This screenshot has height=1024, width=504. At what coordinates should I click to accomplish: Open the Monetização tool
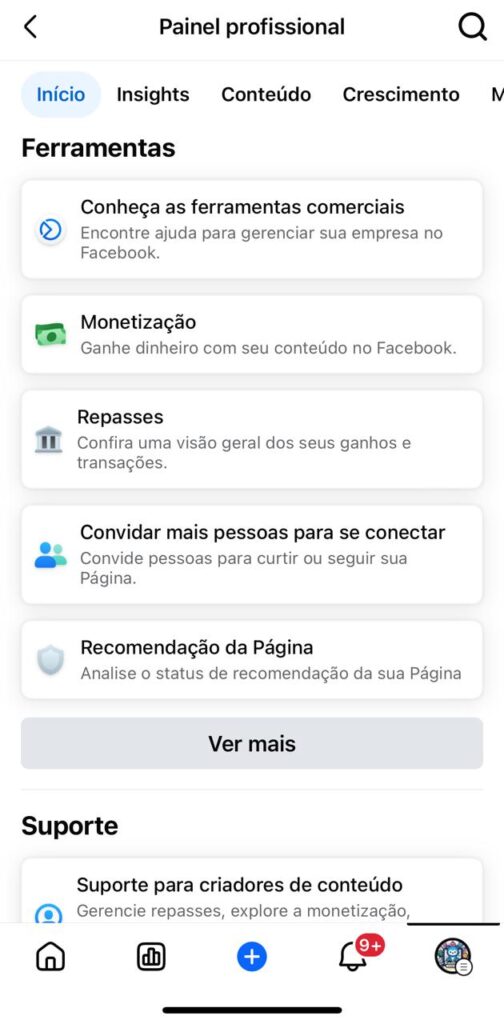pos(252,334)
